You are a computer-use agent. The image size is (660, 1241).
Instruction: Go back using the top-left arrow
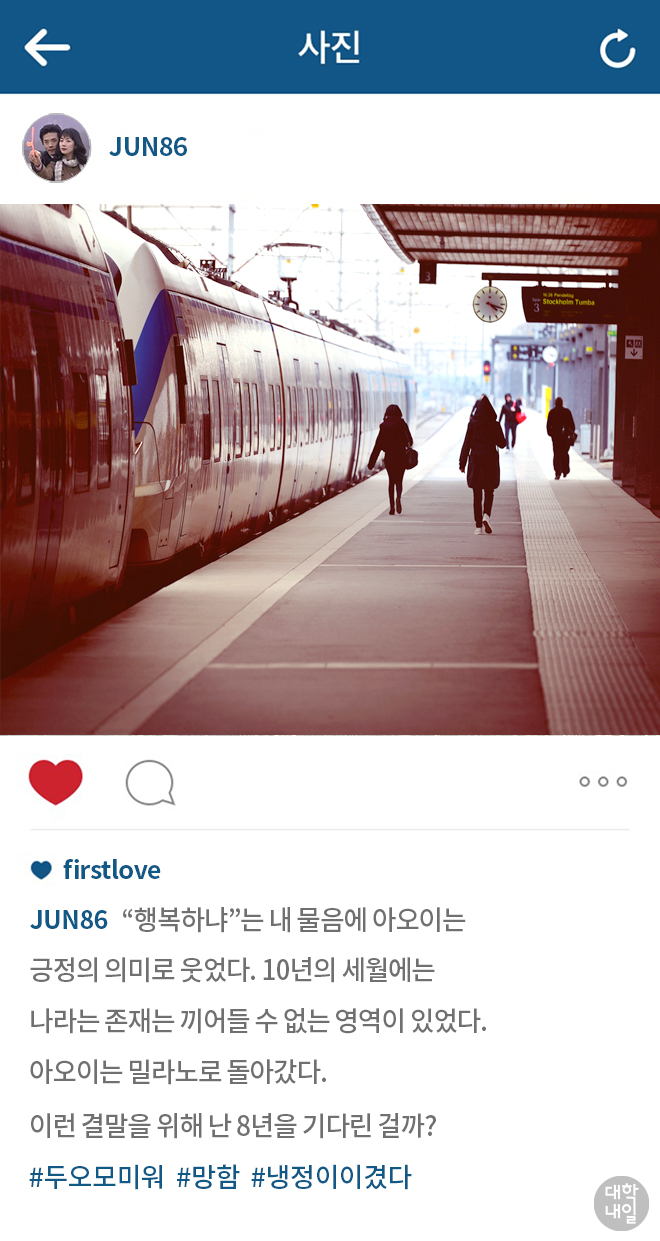tap(46, 47)
